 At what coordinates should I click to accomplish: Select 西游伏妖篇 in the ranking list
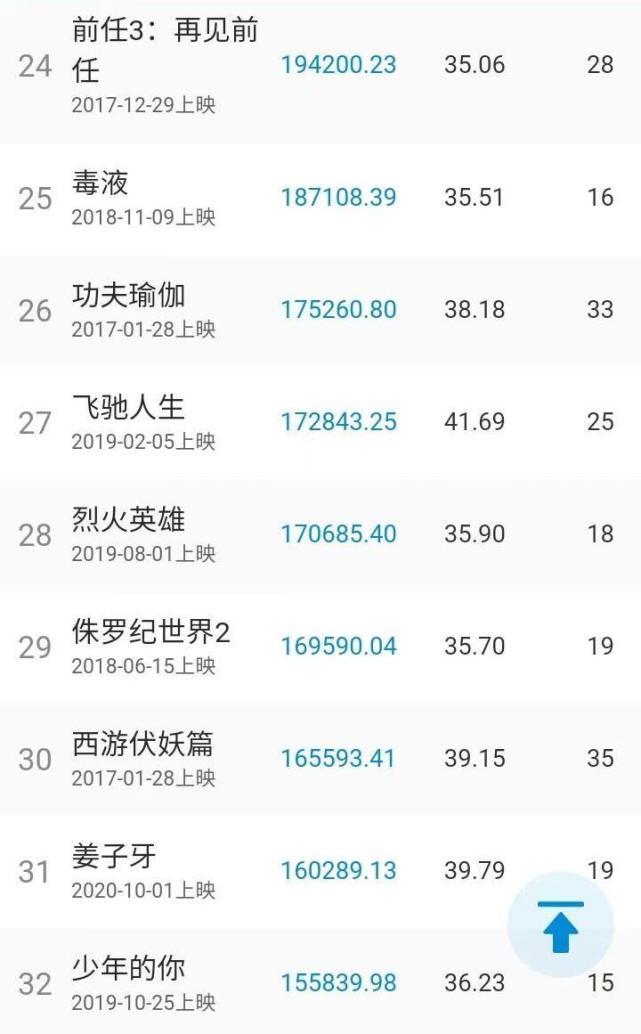tap(142, 745)
